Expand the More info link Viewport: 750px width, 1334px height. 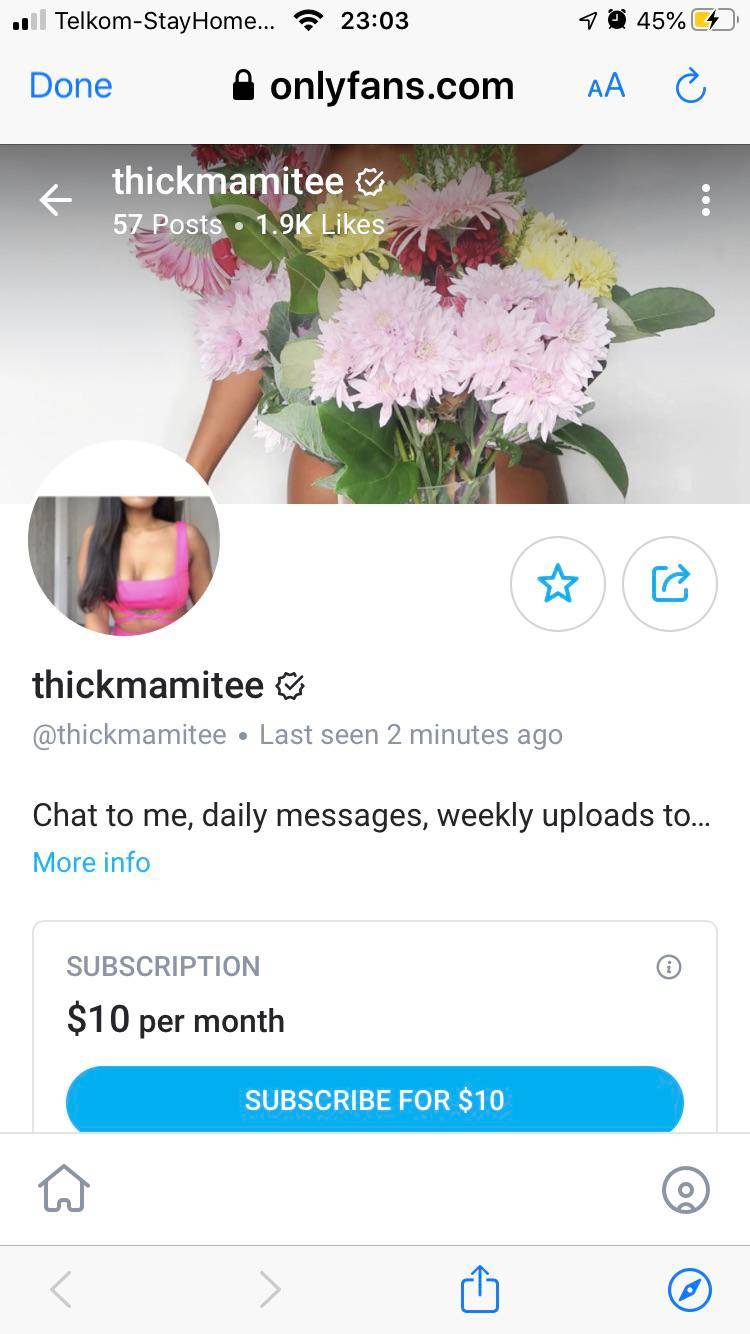(91, 862)
